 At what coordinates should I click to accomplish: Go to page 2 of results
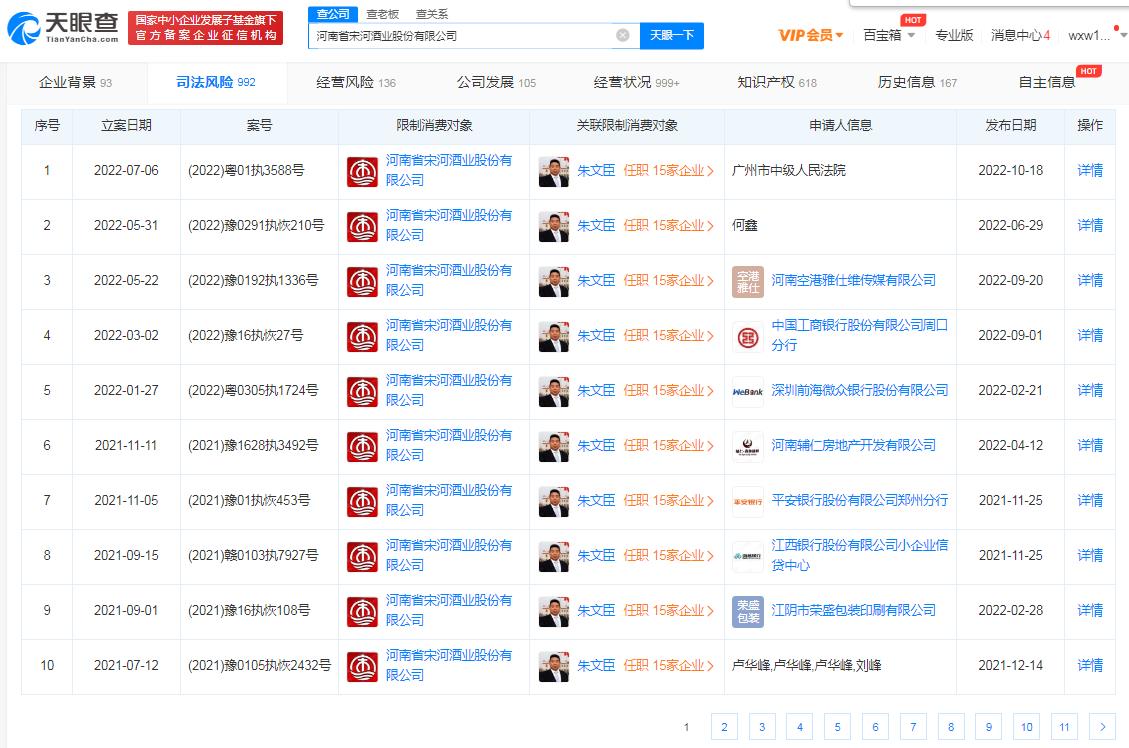coord(724,727)
